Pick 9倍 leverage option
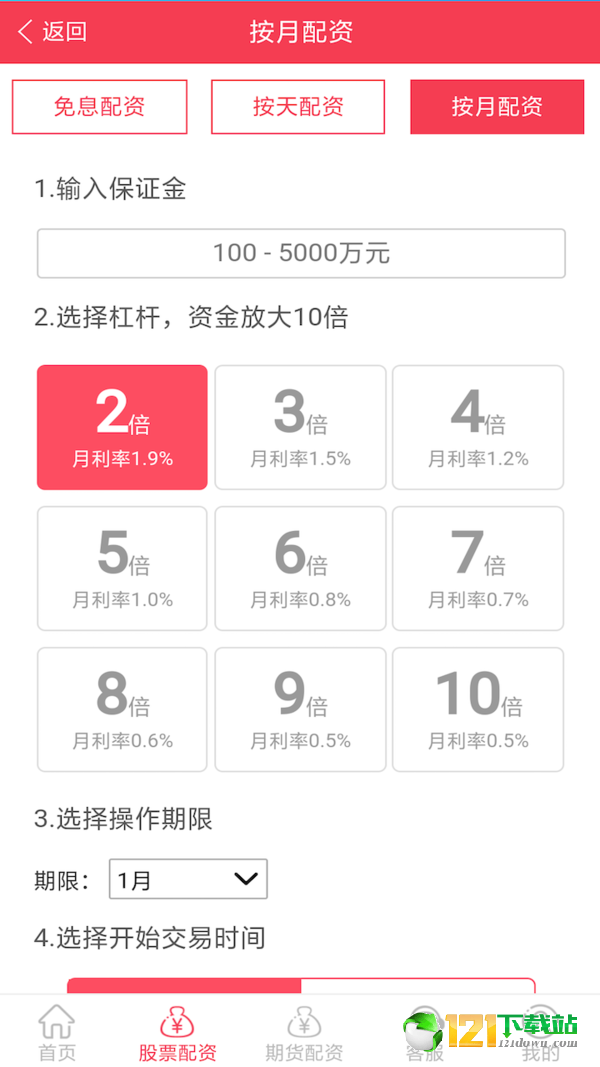 coord(300,709)
